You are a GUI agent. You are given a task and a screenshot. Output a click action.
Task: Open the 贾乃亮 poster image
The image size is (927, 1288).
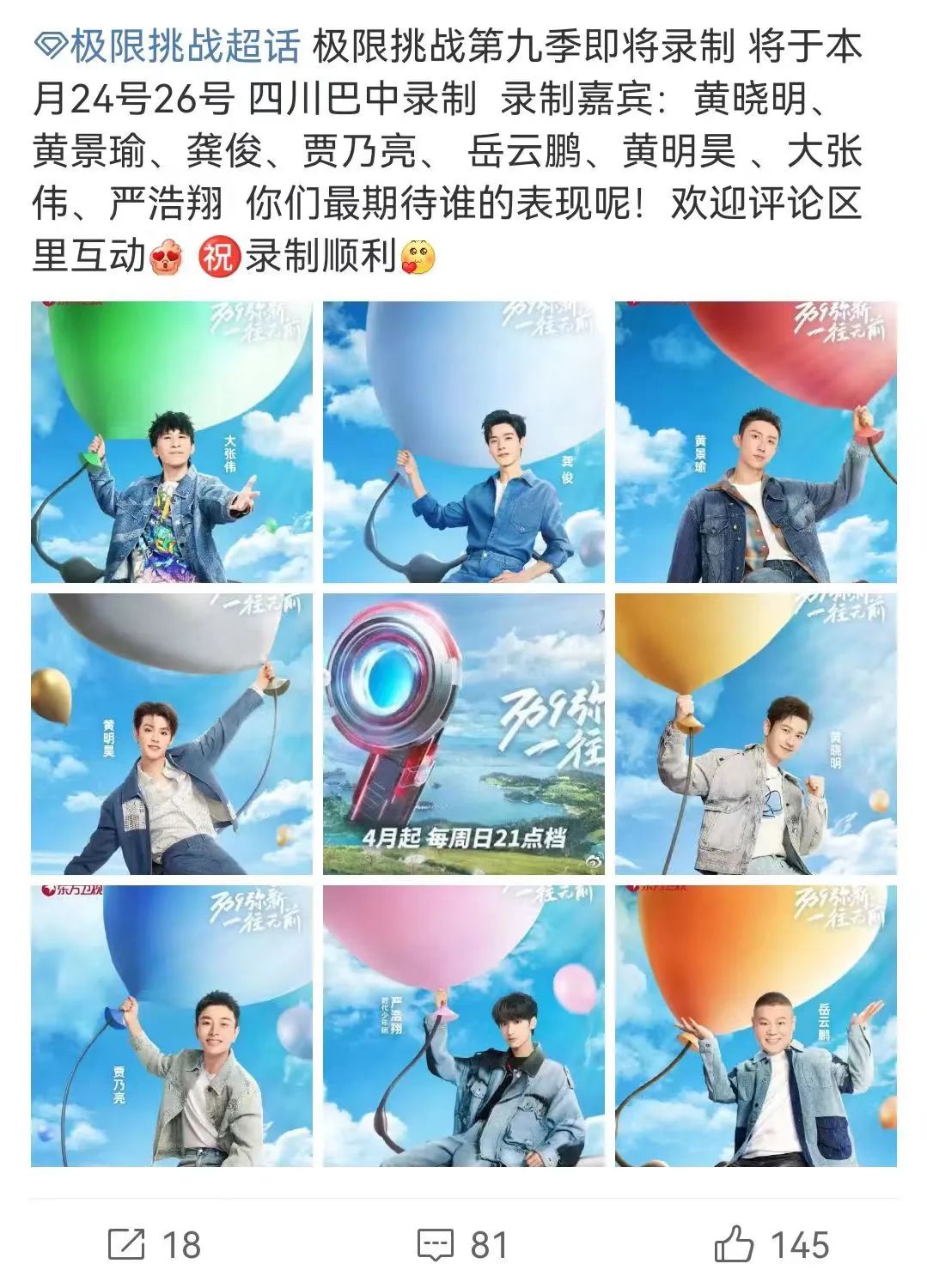172,1026
